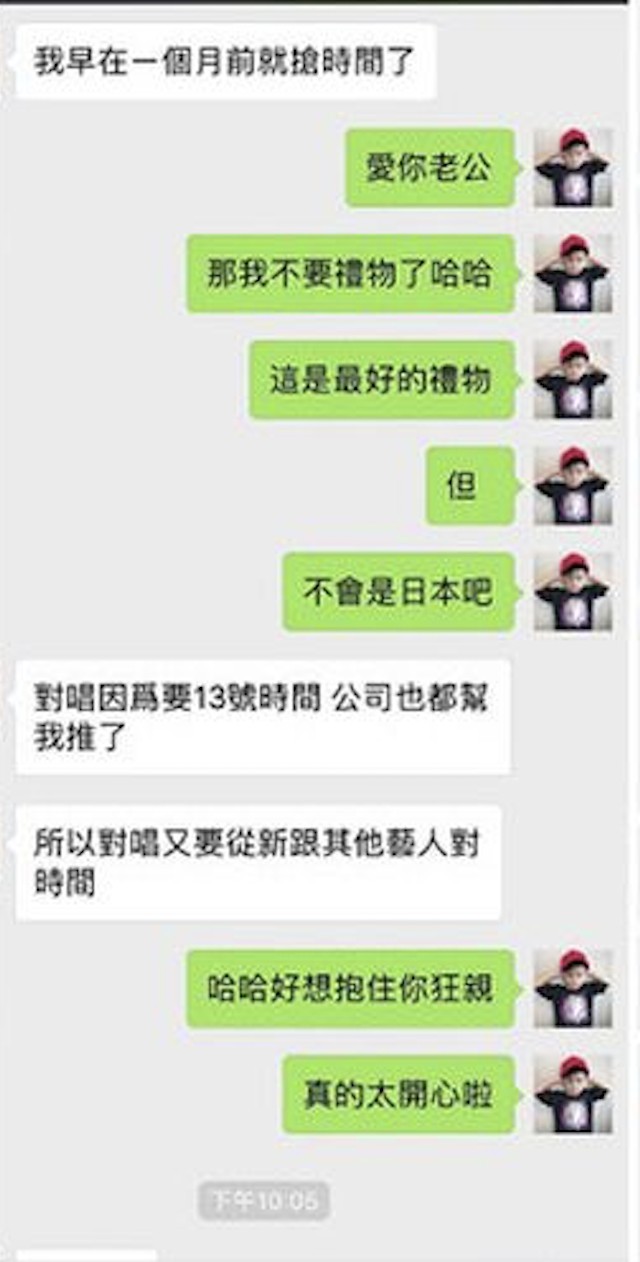Tap the avatar beside 哈哈好想抱住你狂親

pyautogui.click(x=573, y=988)
